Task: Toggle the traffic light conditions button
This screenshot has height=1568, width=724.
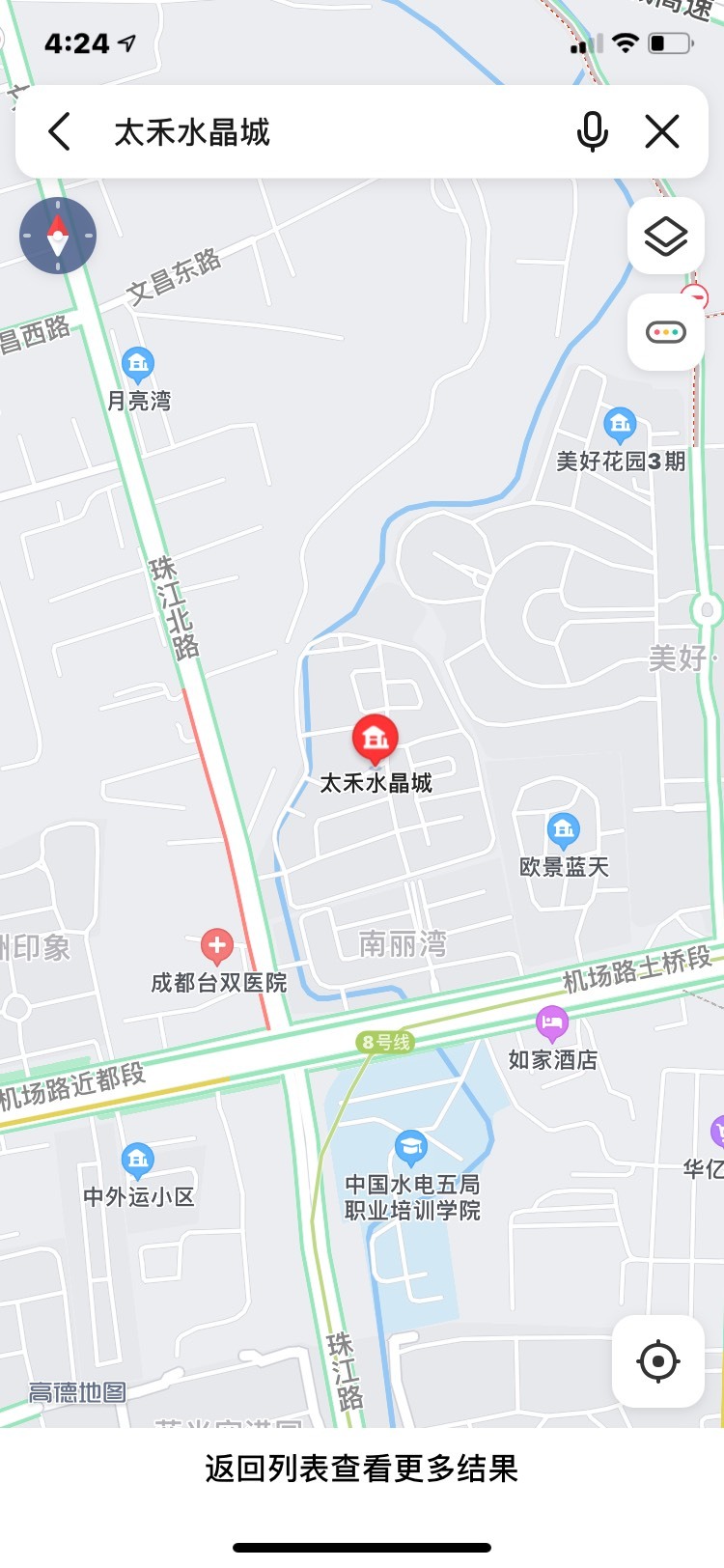Action: point(666,332)
